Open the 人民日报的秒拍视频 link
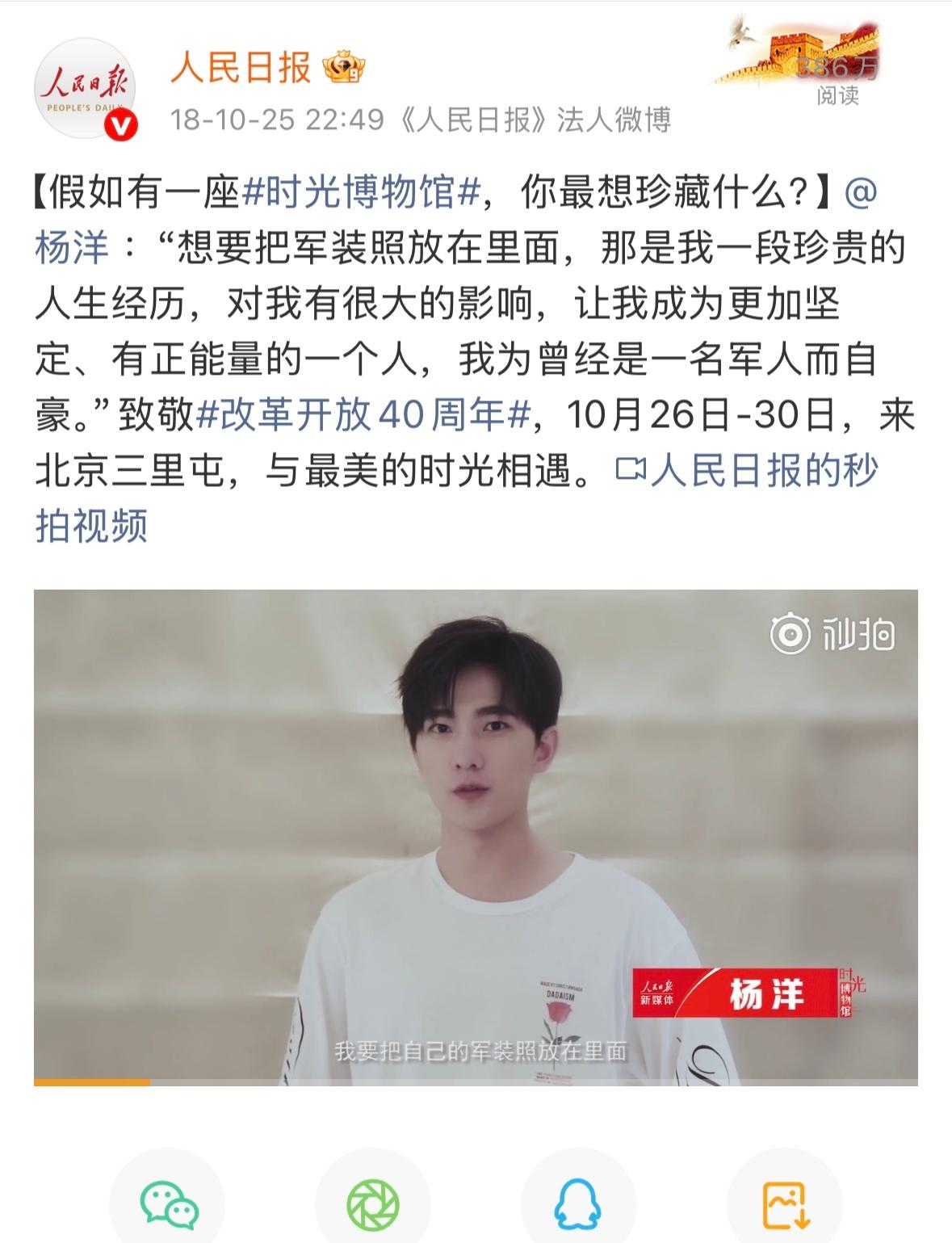Image resolution: width=952 pixels, height=1243 pixels. 747,471
